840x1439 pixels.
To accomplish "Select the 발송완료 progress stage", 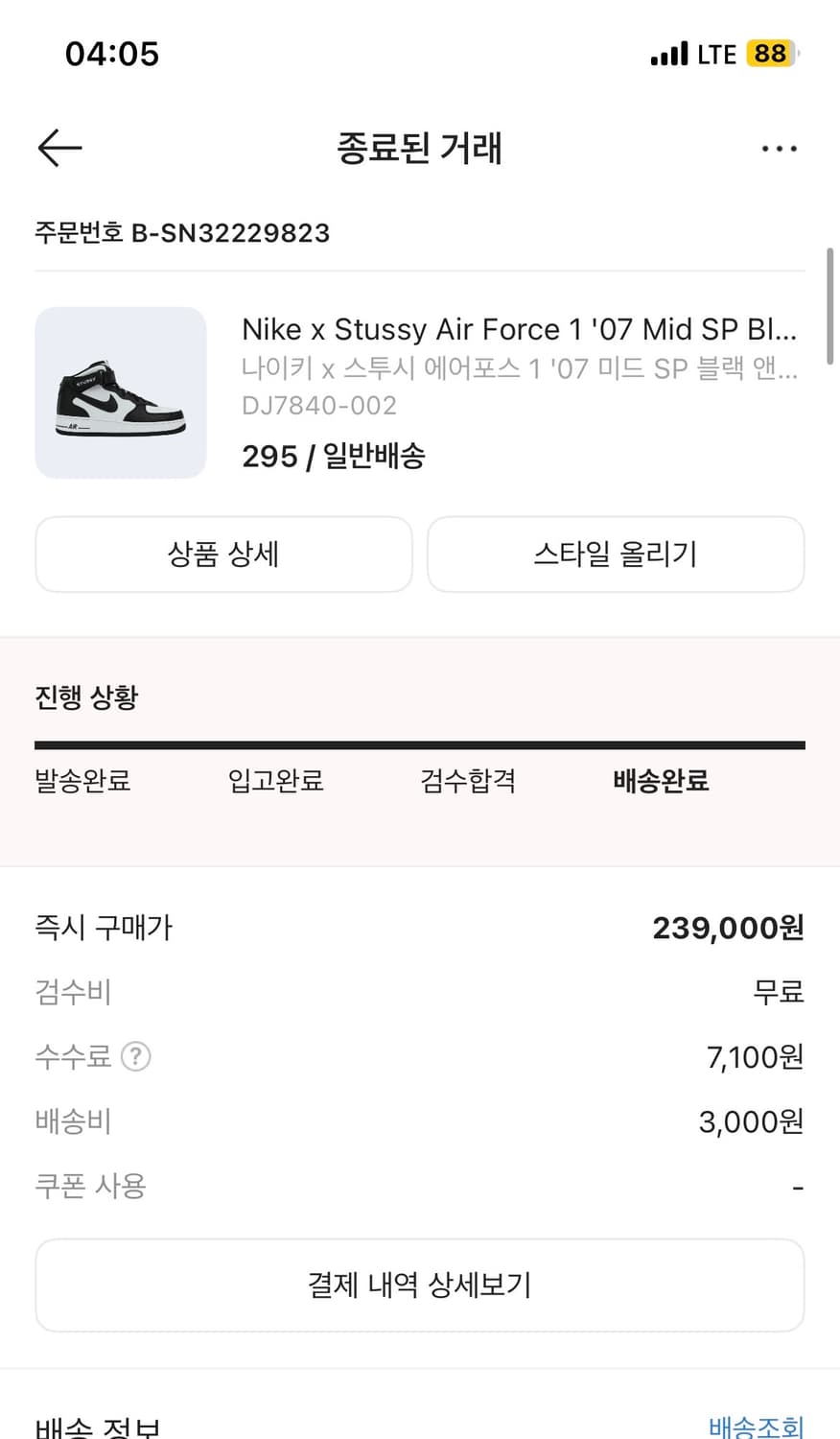I will coord(82,781).
